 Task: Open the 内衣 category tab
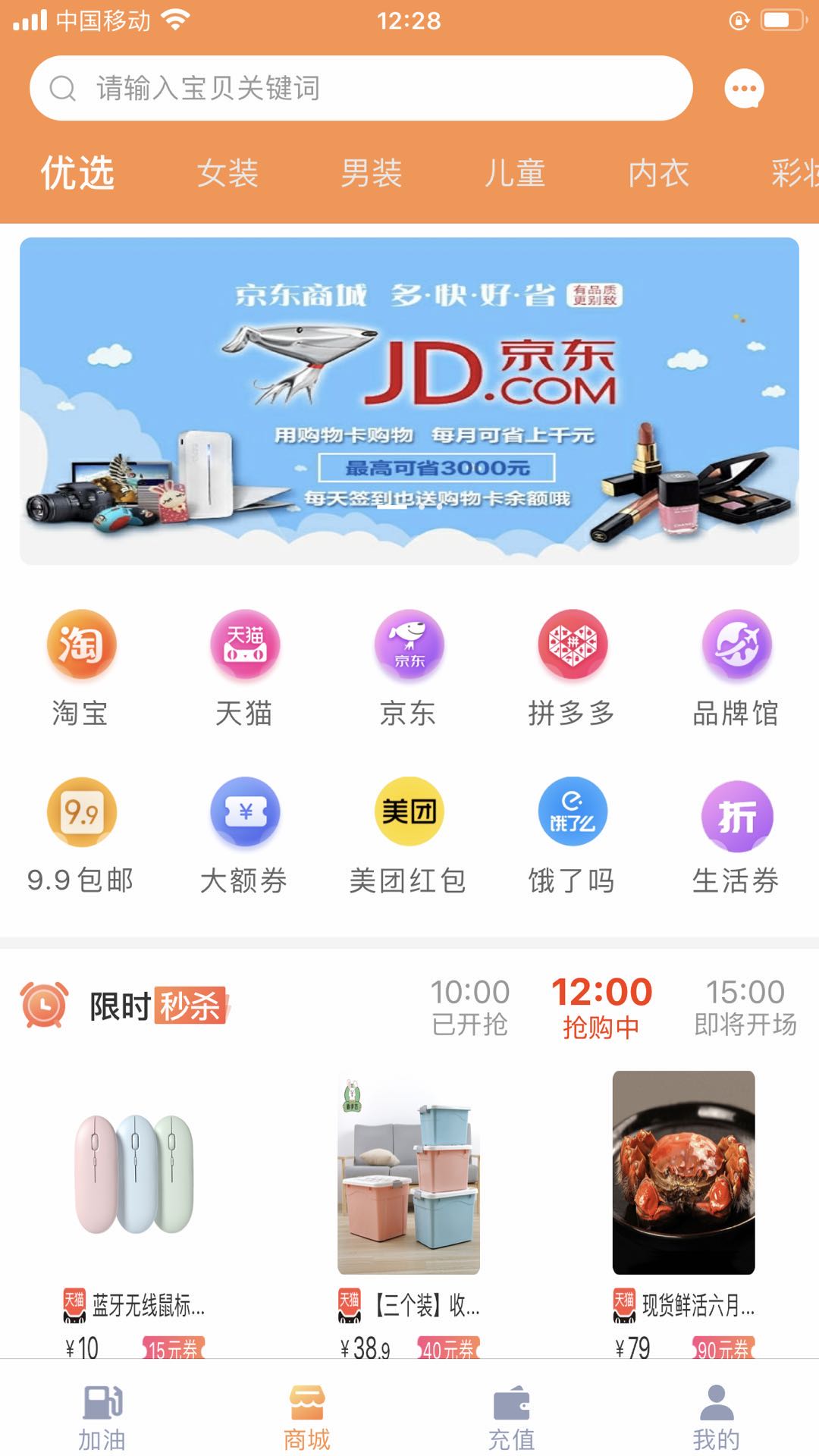pos(658,174)
